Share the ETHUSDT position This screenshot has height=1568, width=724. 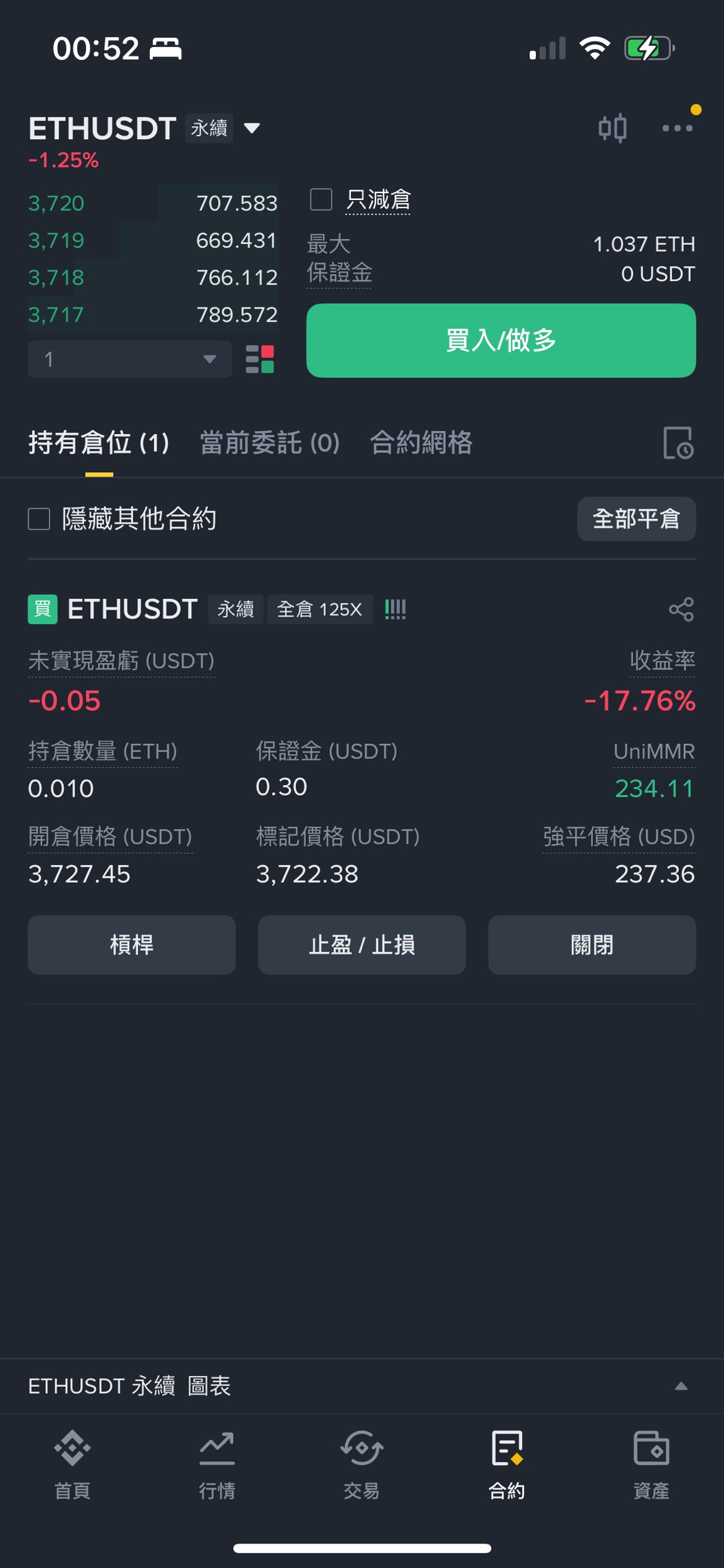pyautogui.click(x=681, y=609)
